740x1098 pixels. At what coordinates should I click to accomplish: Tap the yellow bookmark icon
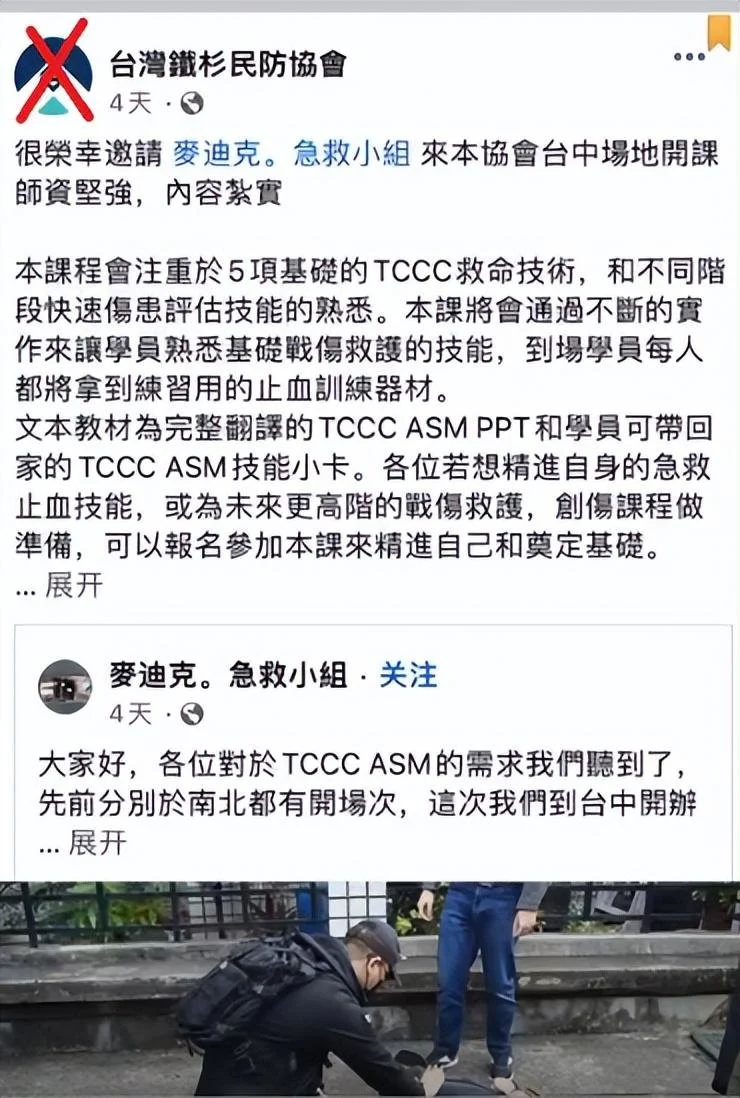point(719,31)
